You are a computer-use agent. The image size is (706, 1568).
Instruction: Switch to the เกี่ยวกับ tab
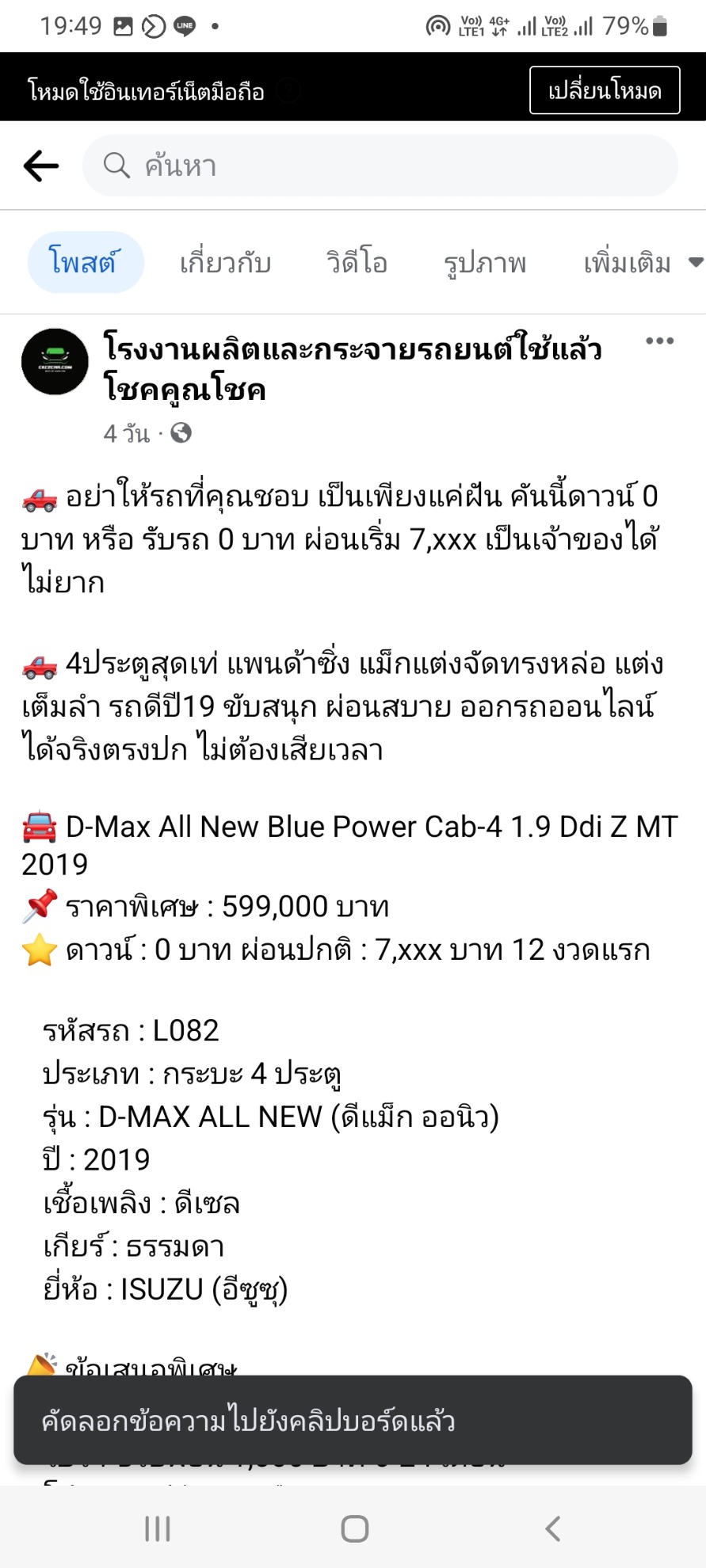coord(225,262)
